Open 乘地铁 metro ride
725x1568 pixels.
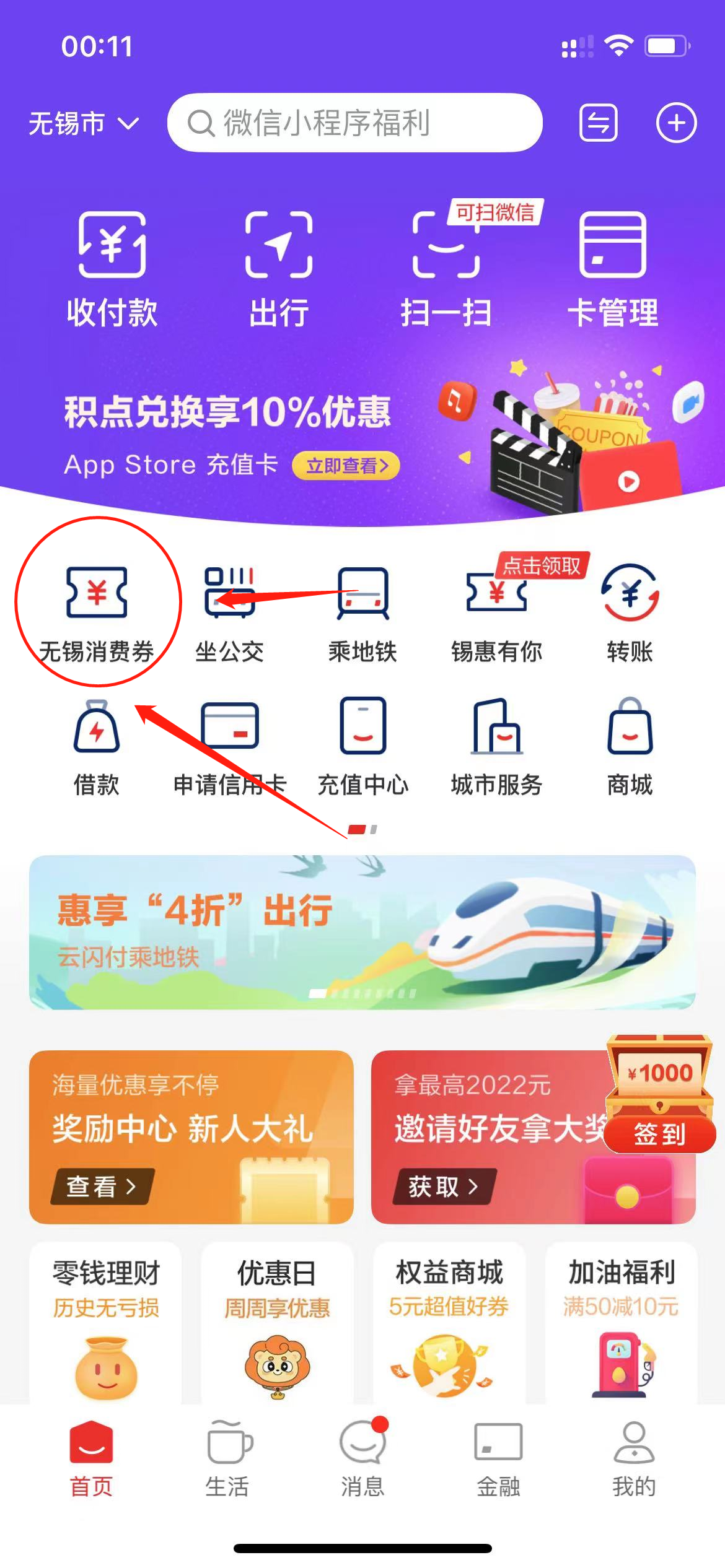coord(363,613)
